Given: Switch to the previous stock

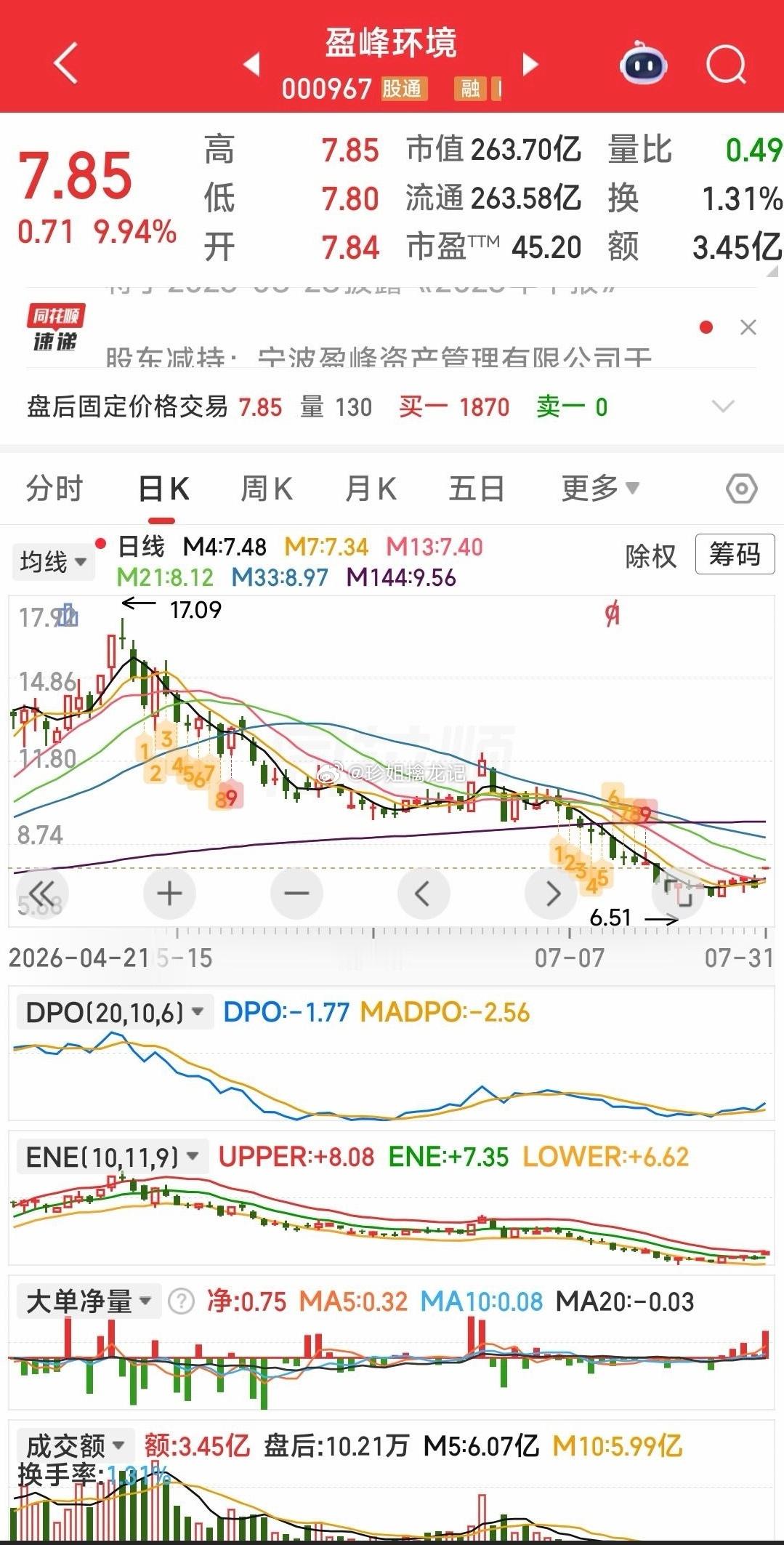Looking at the screenshot, I should [252, 64].
